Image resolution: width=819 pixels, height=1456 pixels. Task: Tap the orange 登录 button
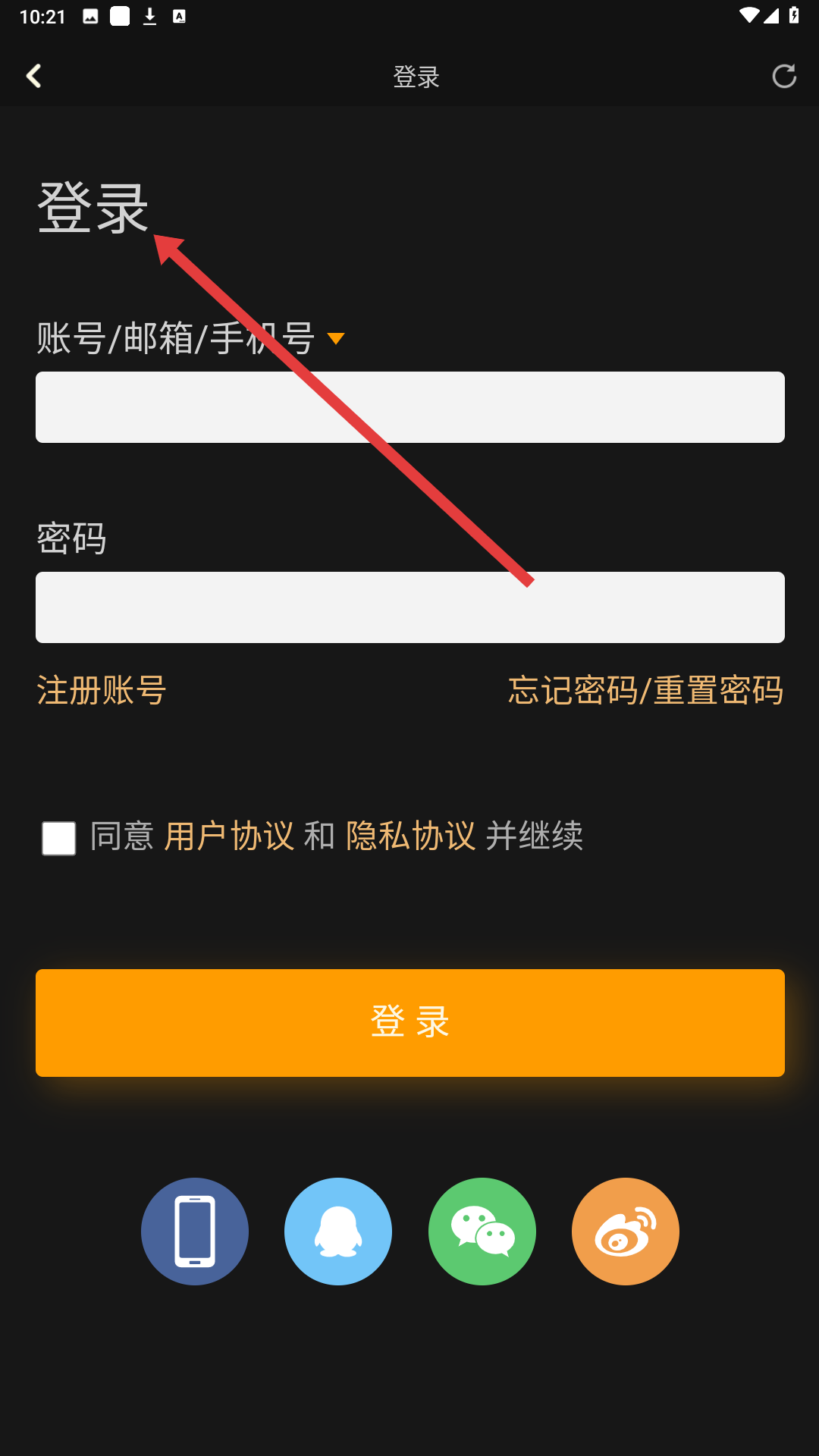pos(409,1022)
